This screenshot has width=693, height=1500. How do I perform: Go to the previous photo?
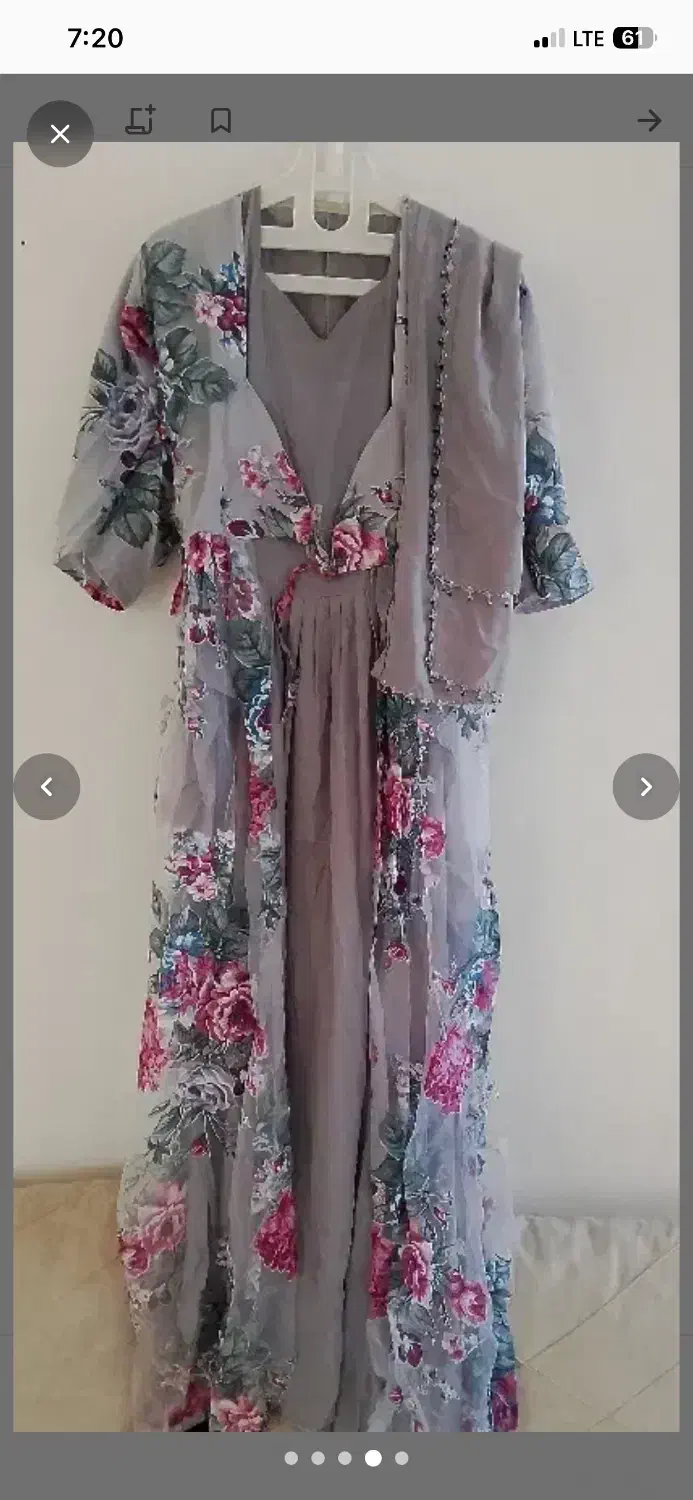[47, 787]
